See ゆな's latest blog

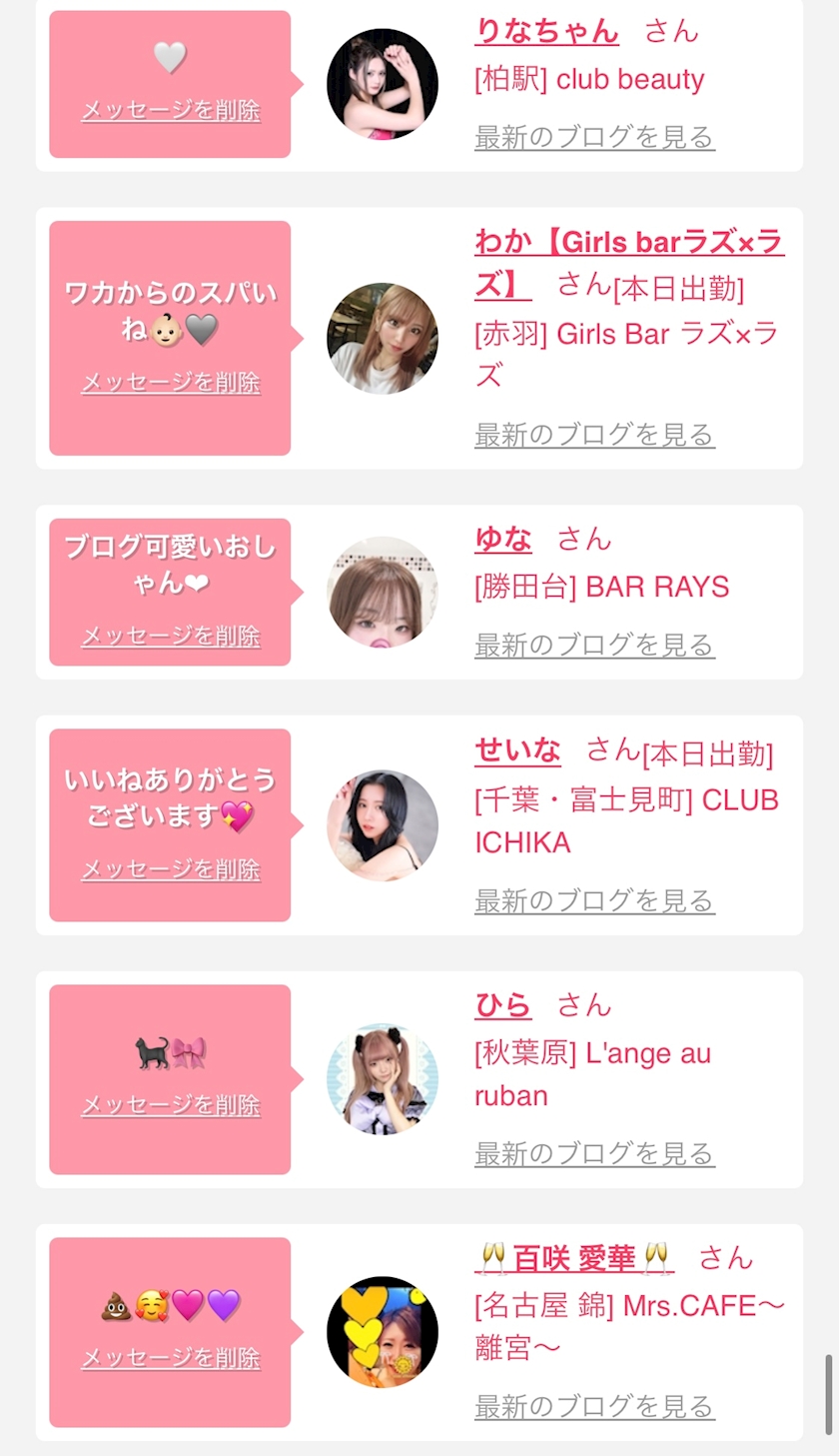tap(594, 646)
